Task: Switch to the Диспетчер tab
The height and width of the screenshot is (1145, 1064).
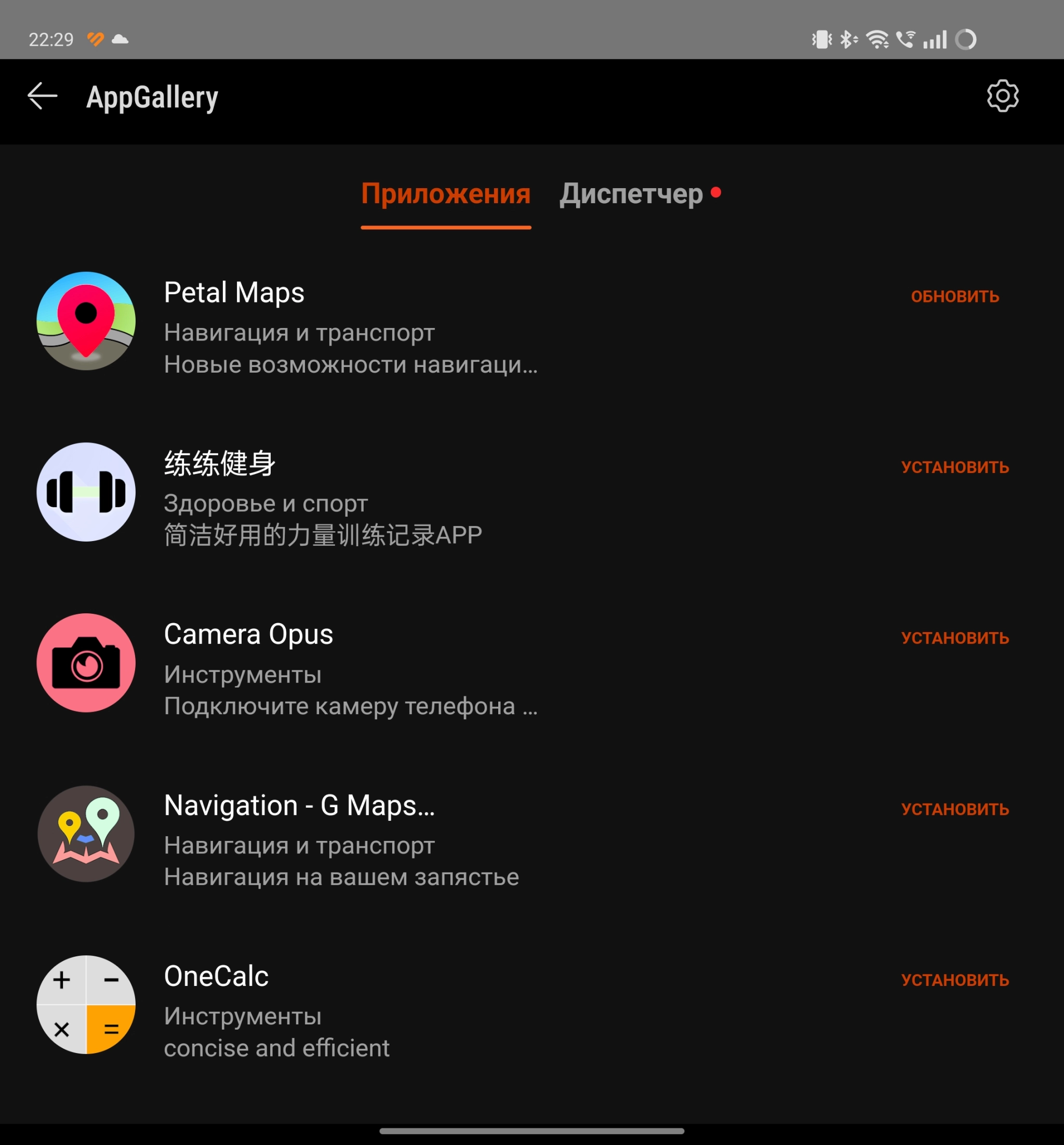Action: 632,194
